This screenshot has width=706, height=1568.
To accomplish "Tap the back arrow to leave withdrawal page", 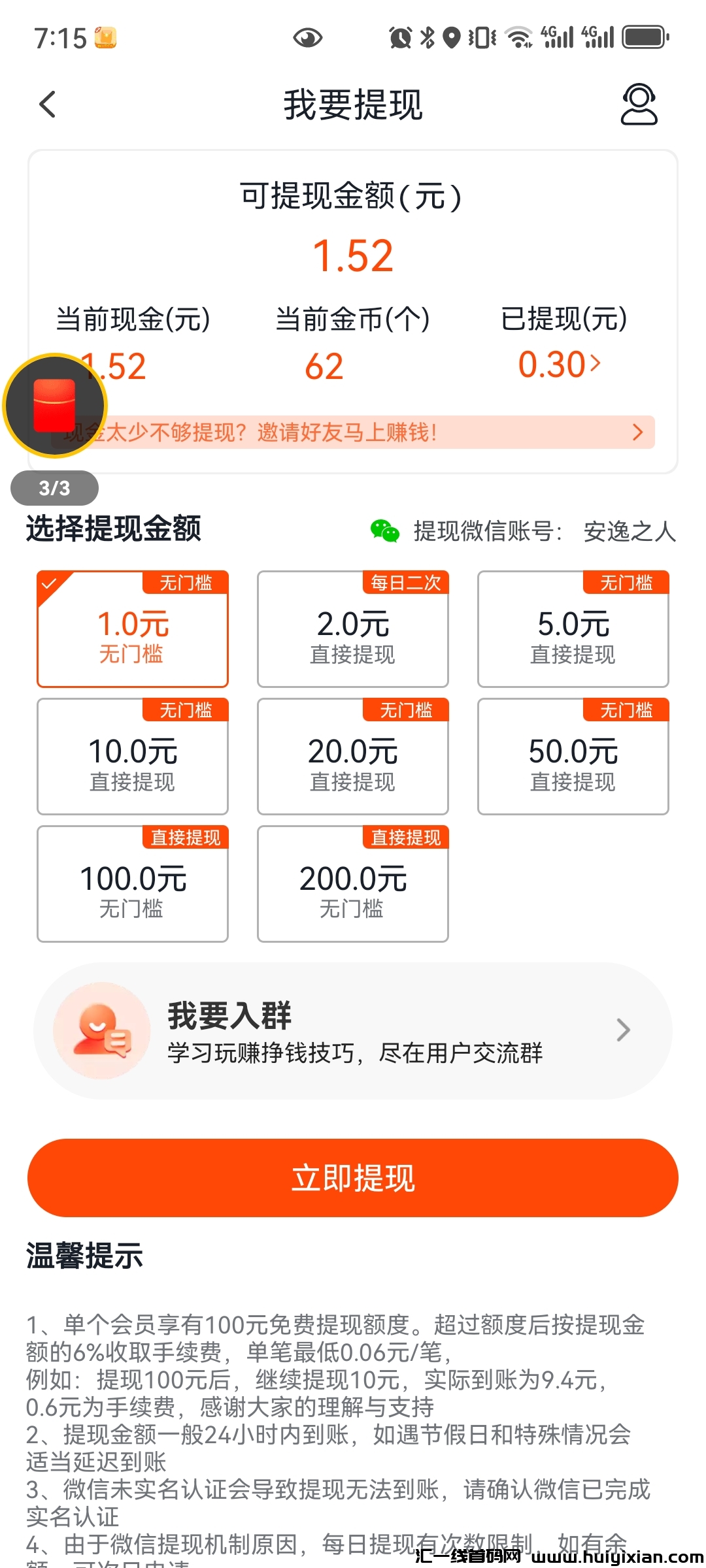I will [x=46, y=103].
